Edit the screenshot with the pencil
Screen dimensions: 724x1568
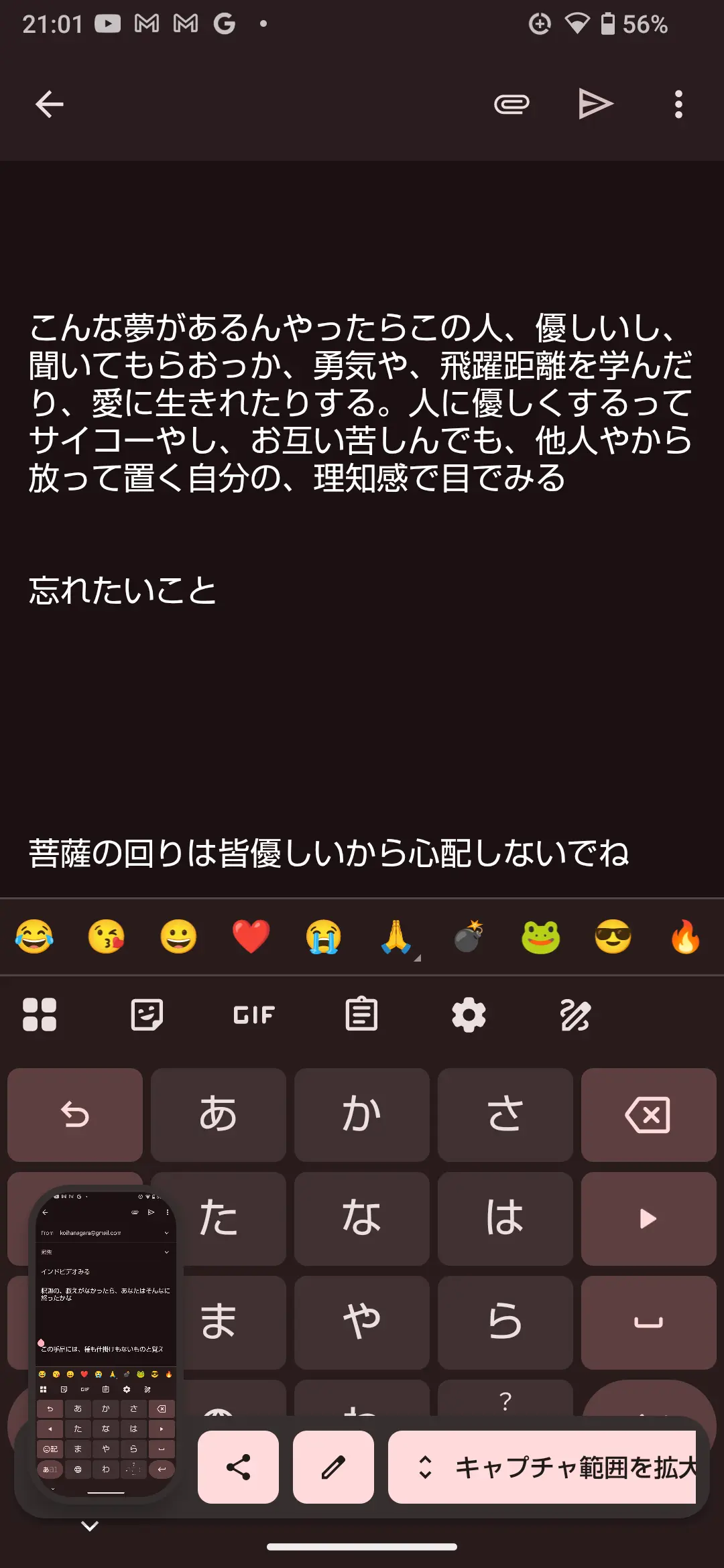[x=333, y=1467]
